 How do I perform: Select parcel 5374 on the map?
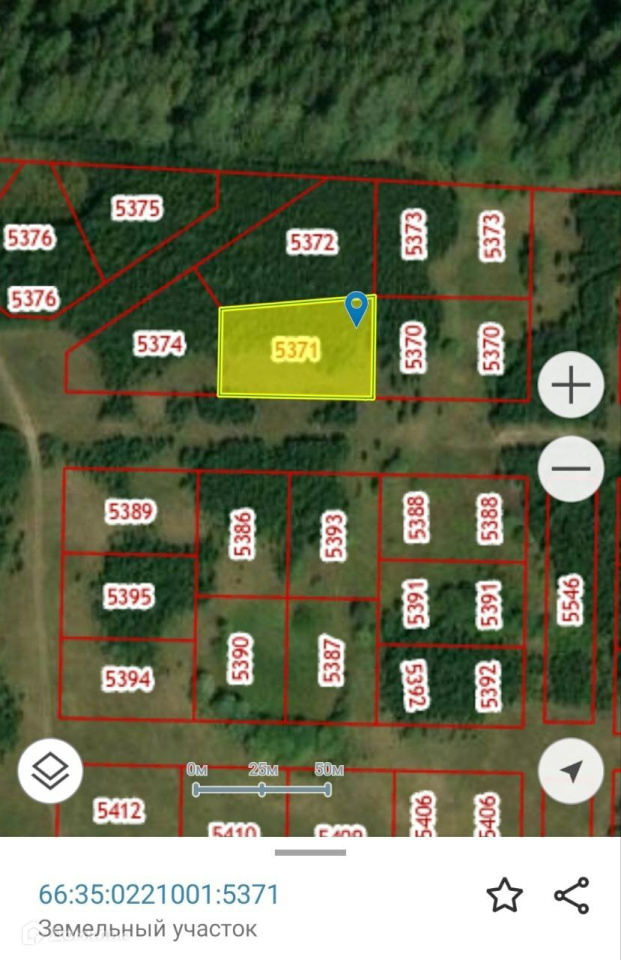pos(159,343)
